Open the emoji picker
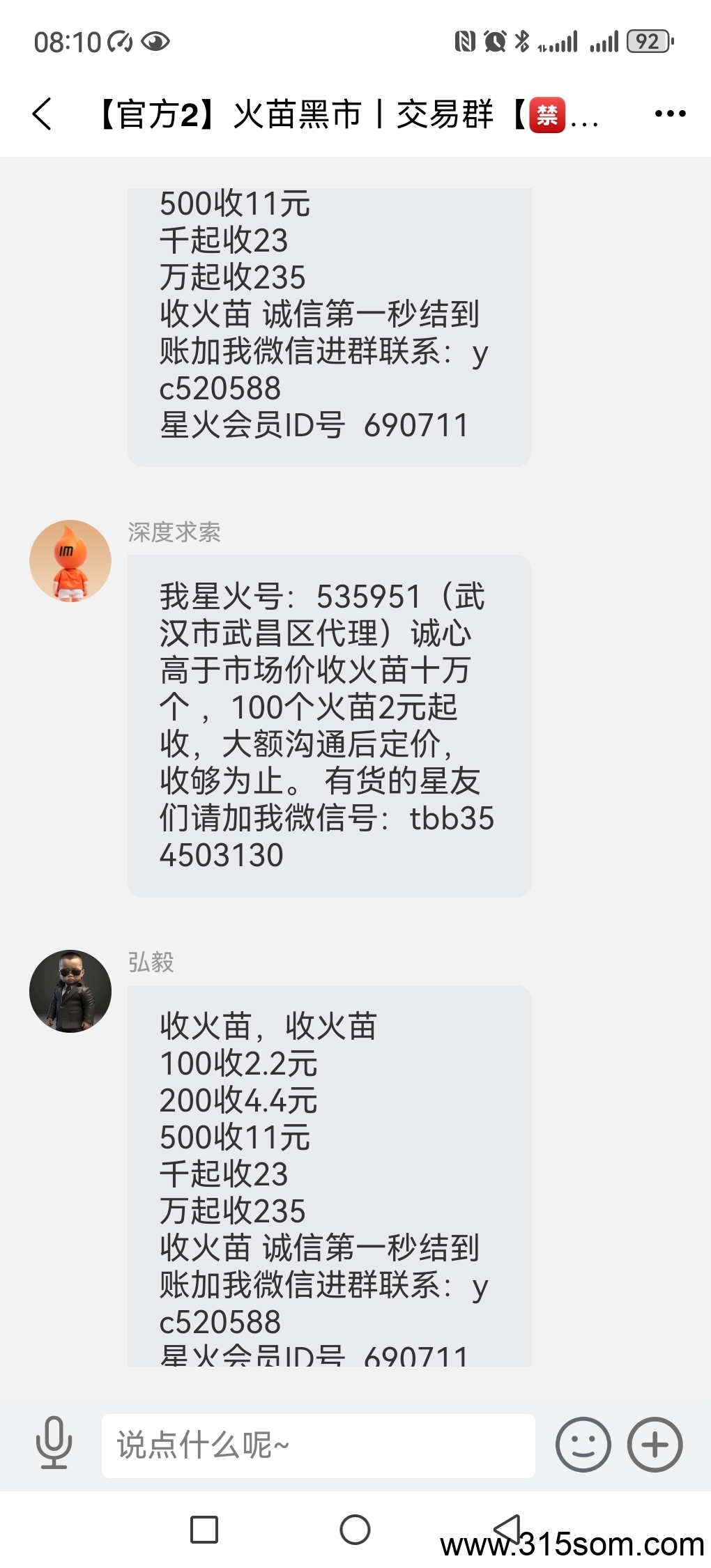711x1568 pixels. tap(583, 1445)
